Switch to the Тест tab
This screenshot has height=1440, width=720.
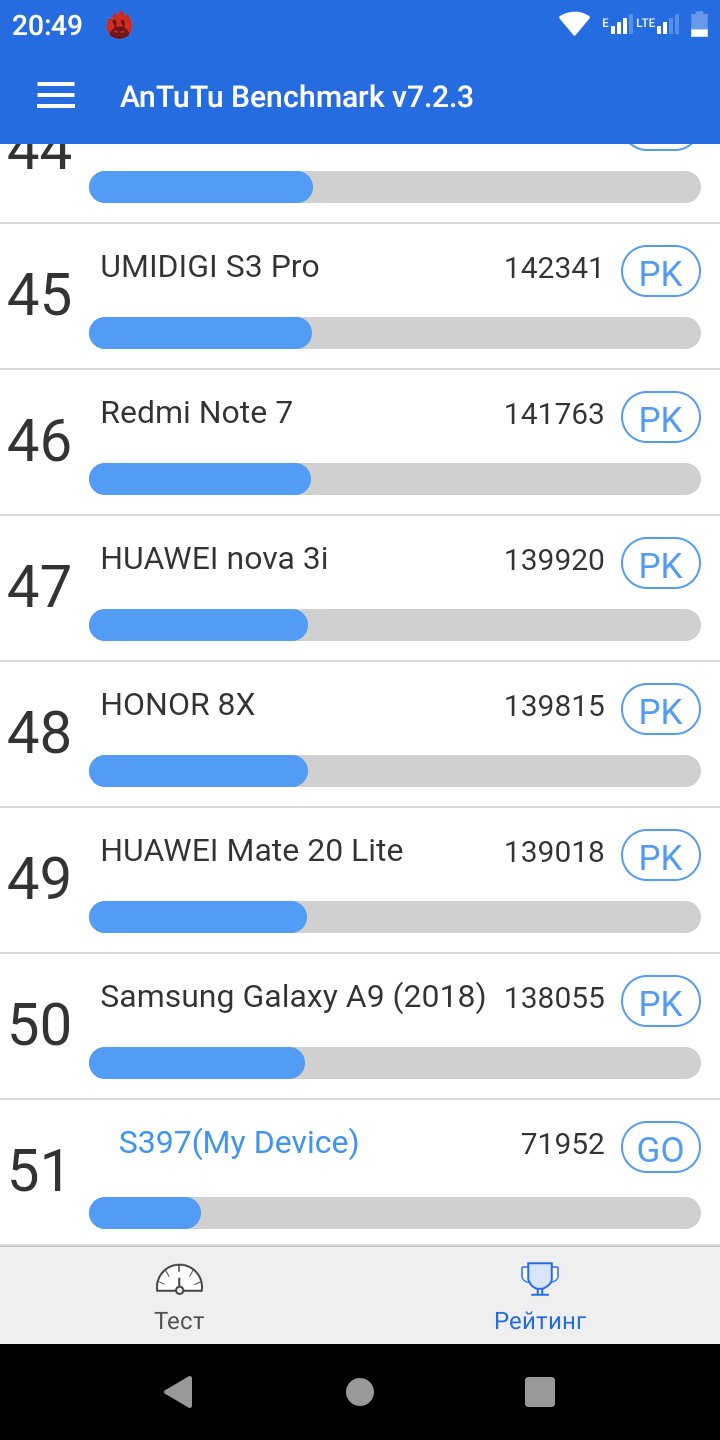coord(180,1296)
